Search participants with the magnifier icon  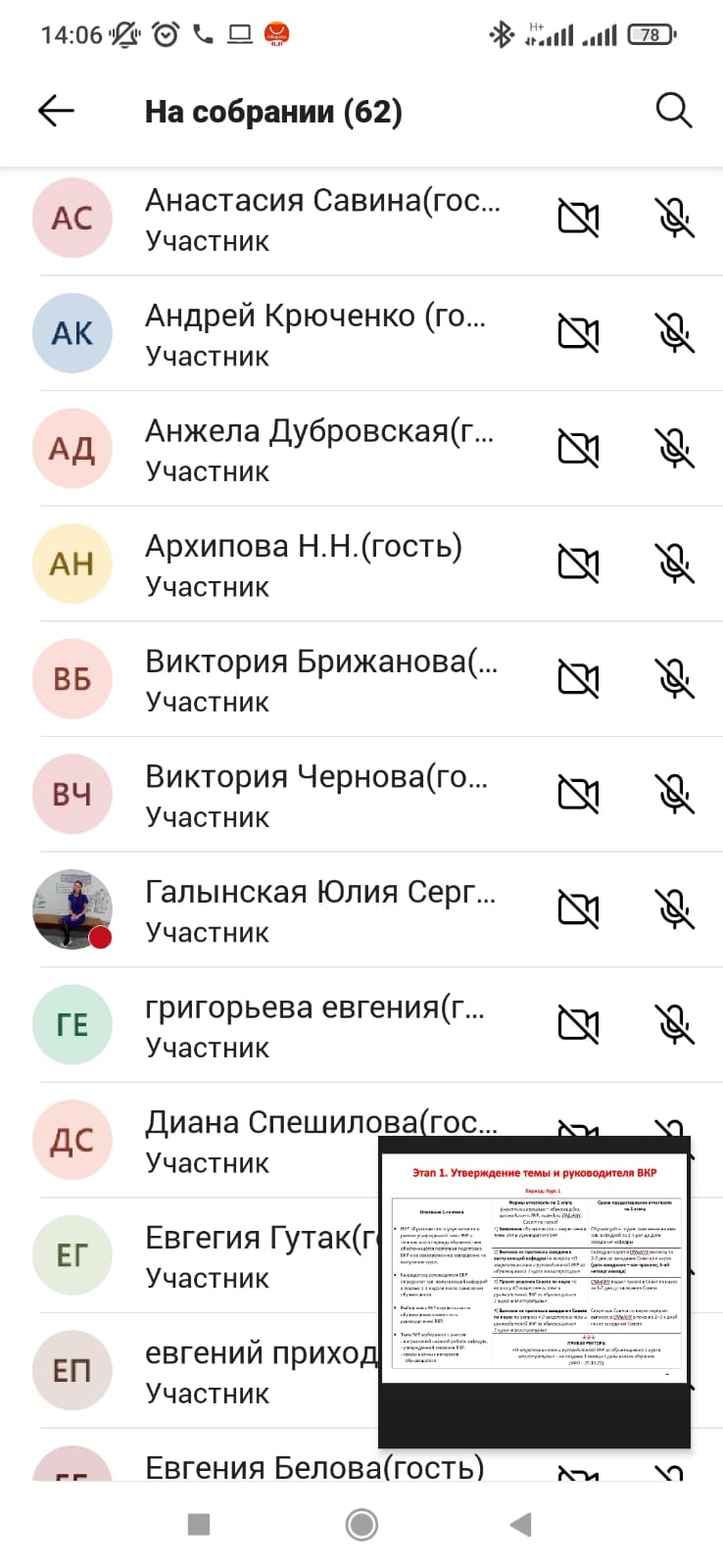point(673,111)
